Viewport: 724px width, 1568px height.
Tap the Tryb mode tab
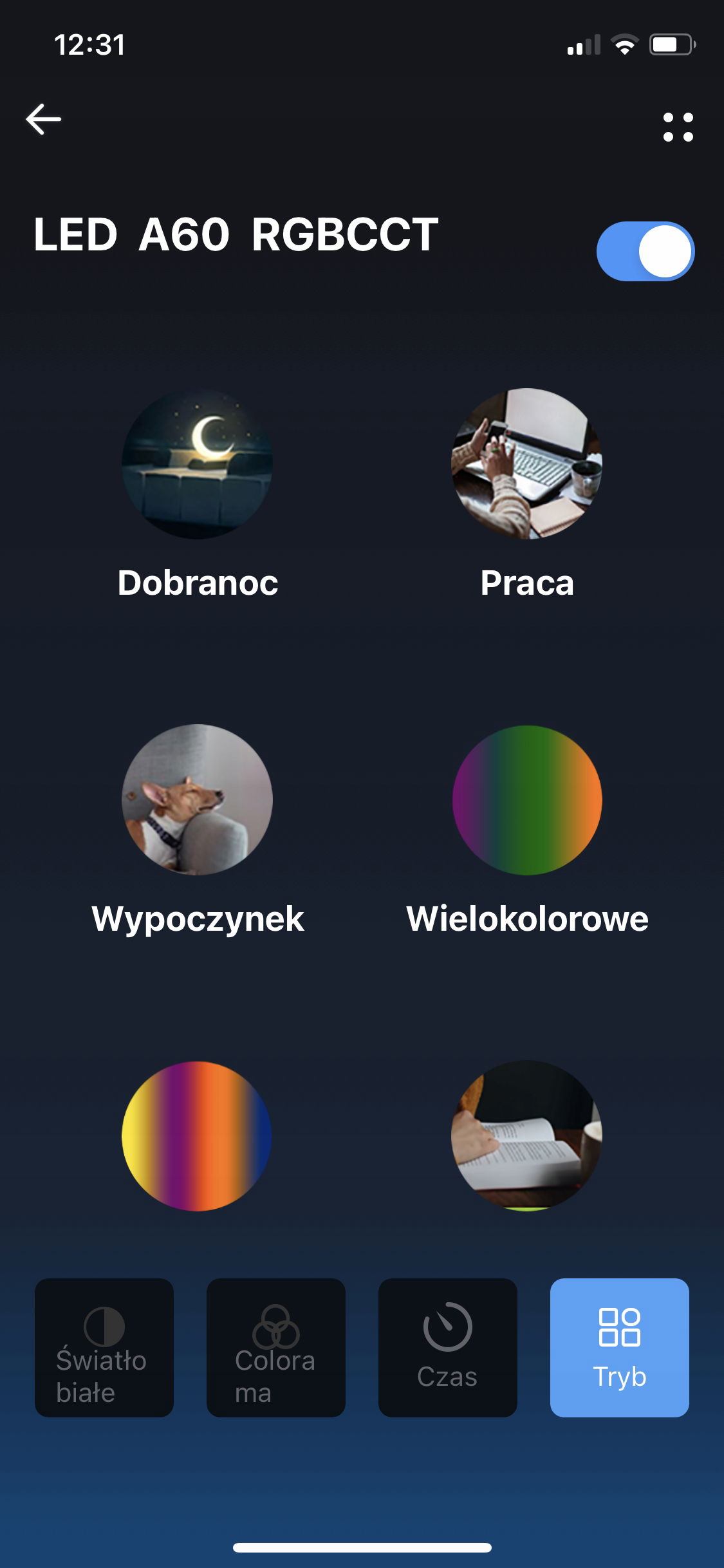pos(619,1347)
